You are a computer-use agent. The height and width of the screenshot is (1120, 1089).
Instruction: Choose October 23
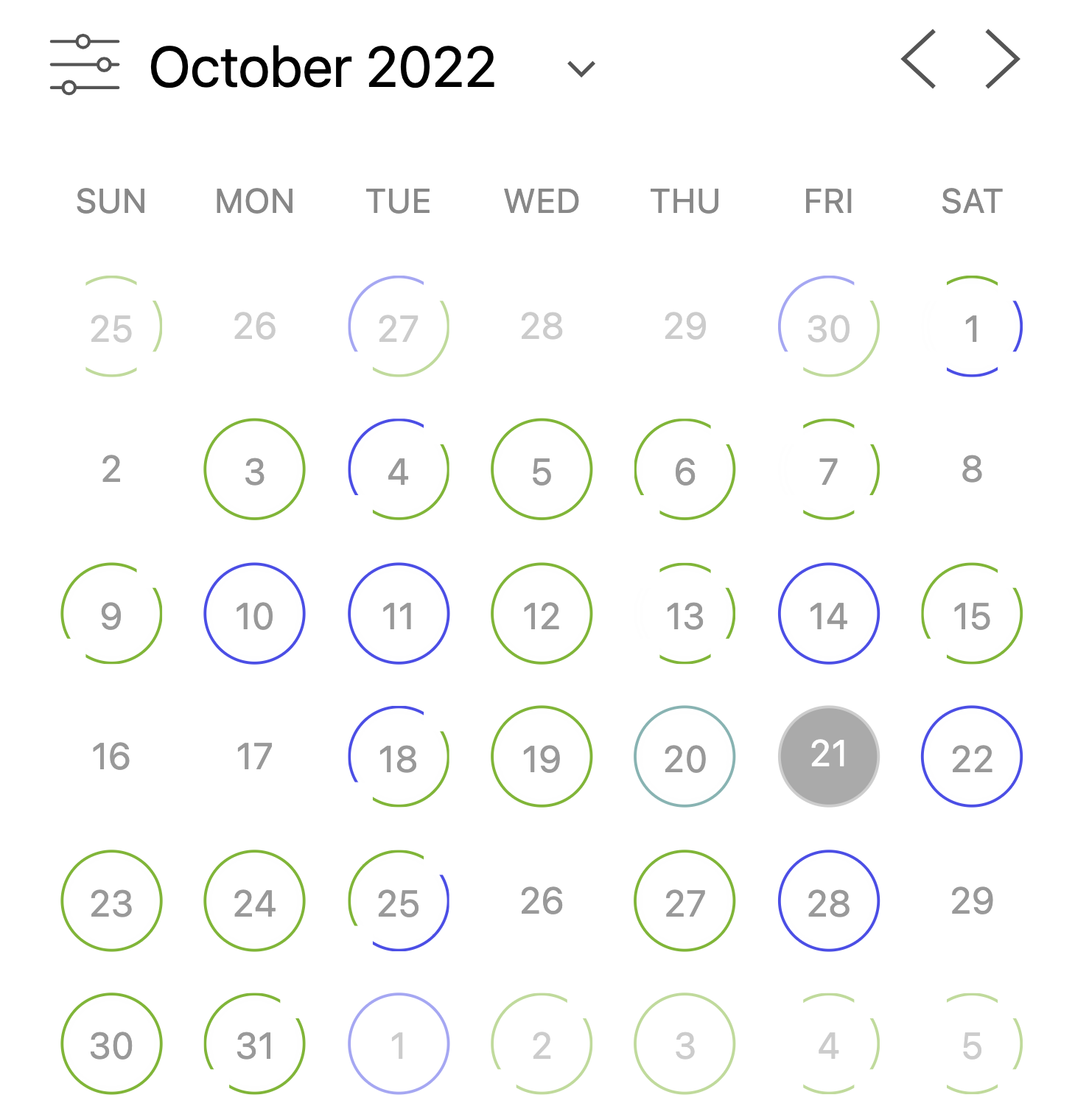111,901
